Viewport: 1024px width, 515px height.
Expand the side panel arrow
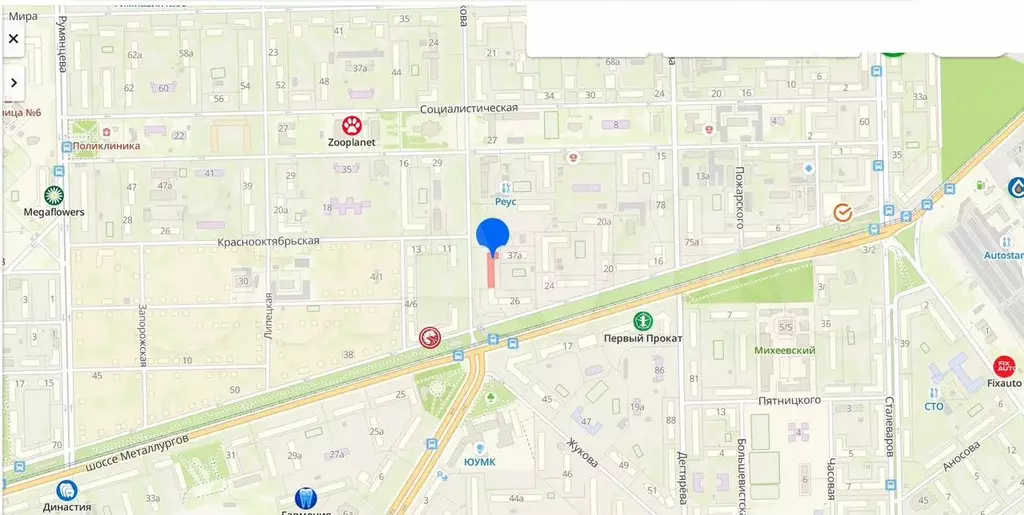(x=14, y=83)
